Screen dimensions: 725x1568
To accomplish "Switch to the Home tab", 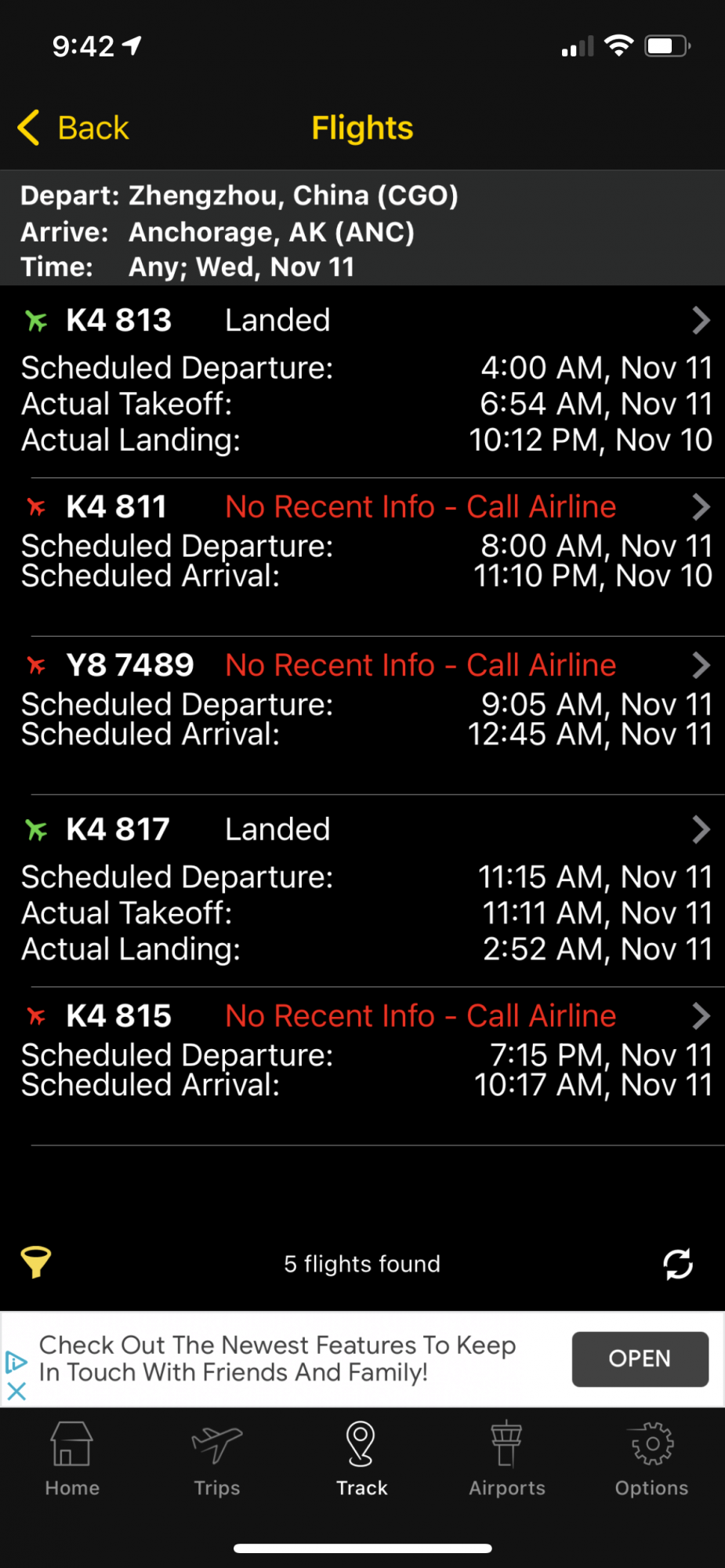I will [72, 1460].
